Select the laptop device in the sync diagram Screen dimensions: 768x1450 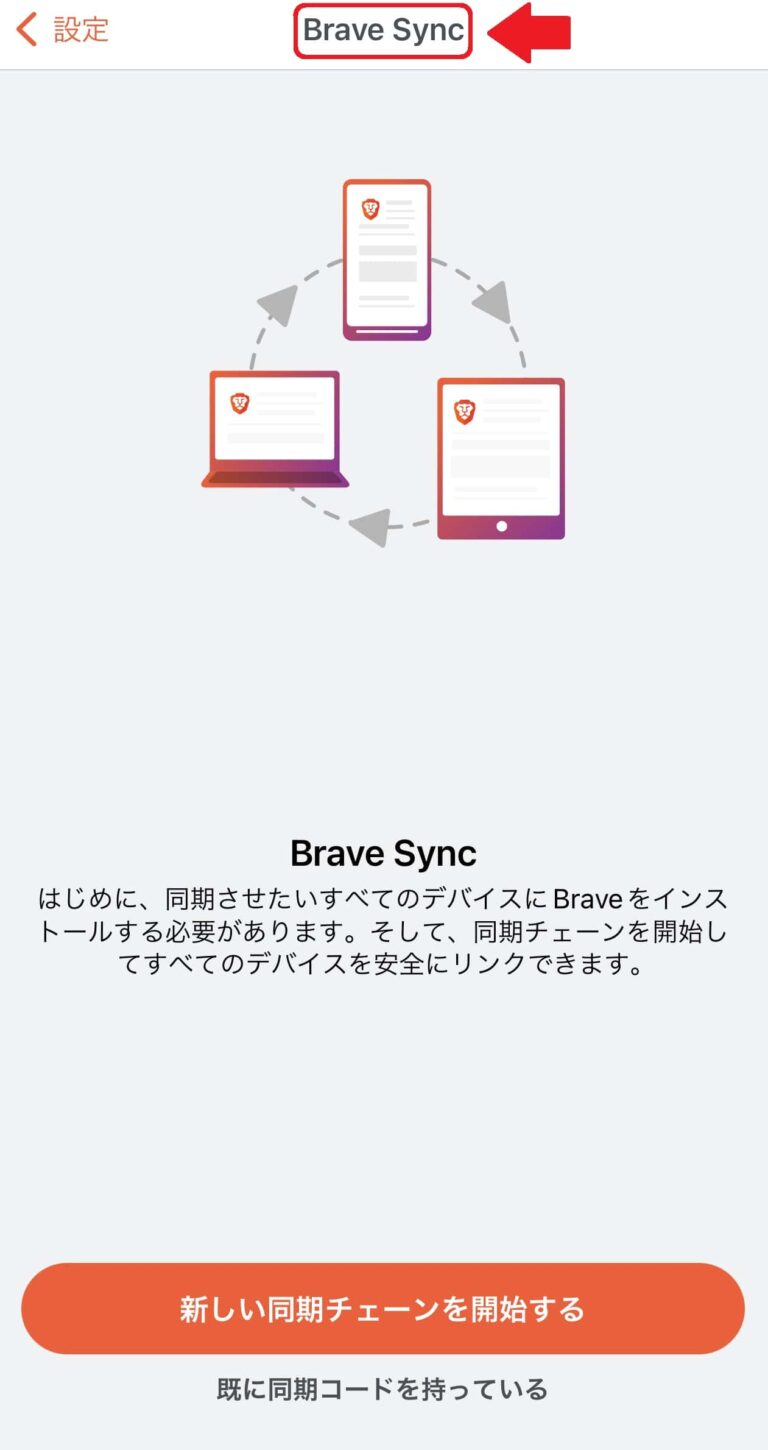[275, 430]
